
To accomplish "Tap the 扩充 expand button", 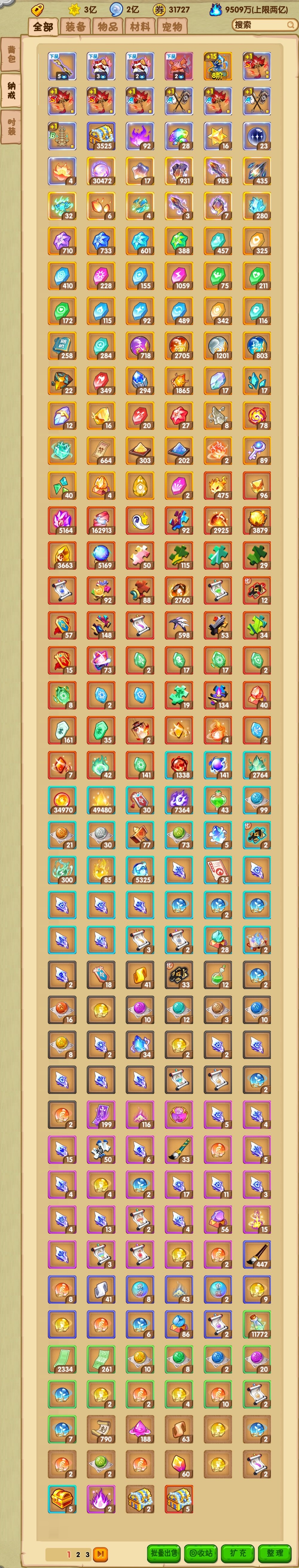I will pos(238,1553).
